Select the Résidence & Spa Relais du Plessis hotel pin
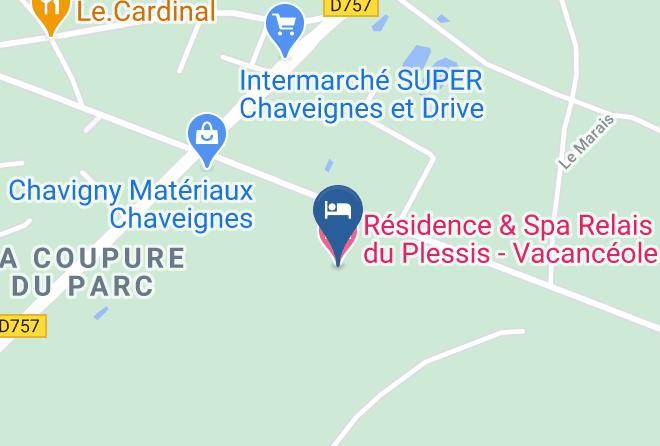The image size is (660, 446). pos(338,220)
